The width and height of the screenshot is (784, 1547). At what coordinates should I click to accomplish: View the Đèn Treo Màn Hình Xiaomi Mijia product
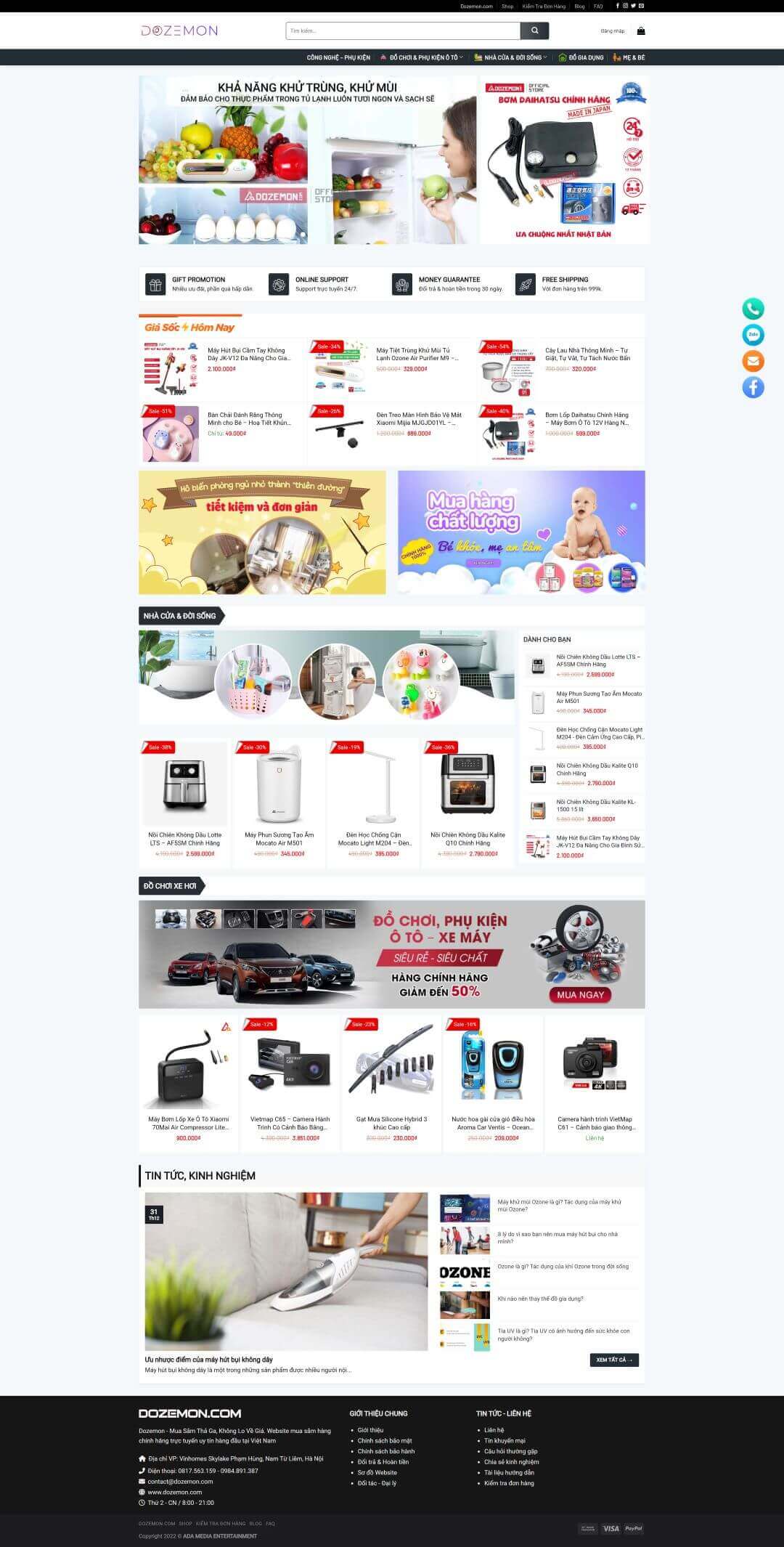click(x=418, y=419)
